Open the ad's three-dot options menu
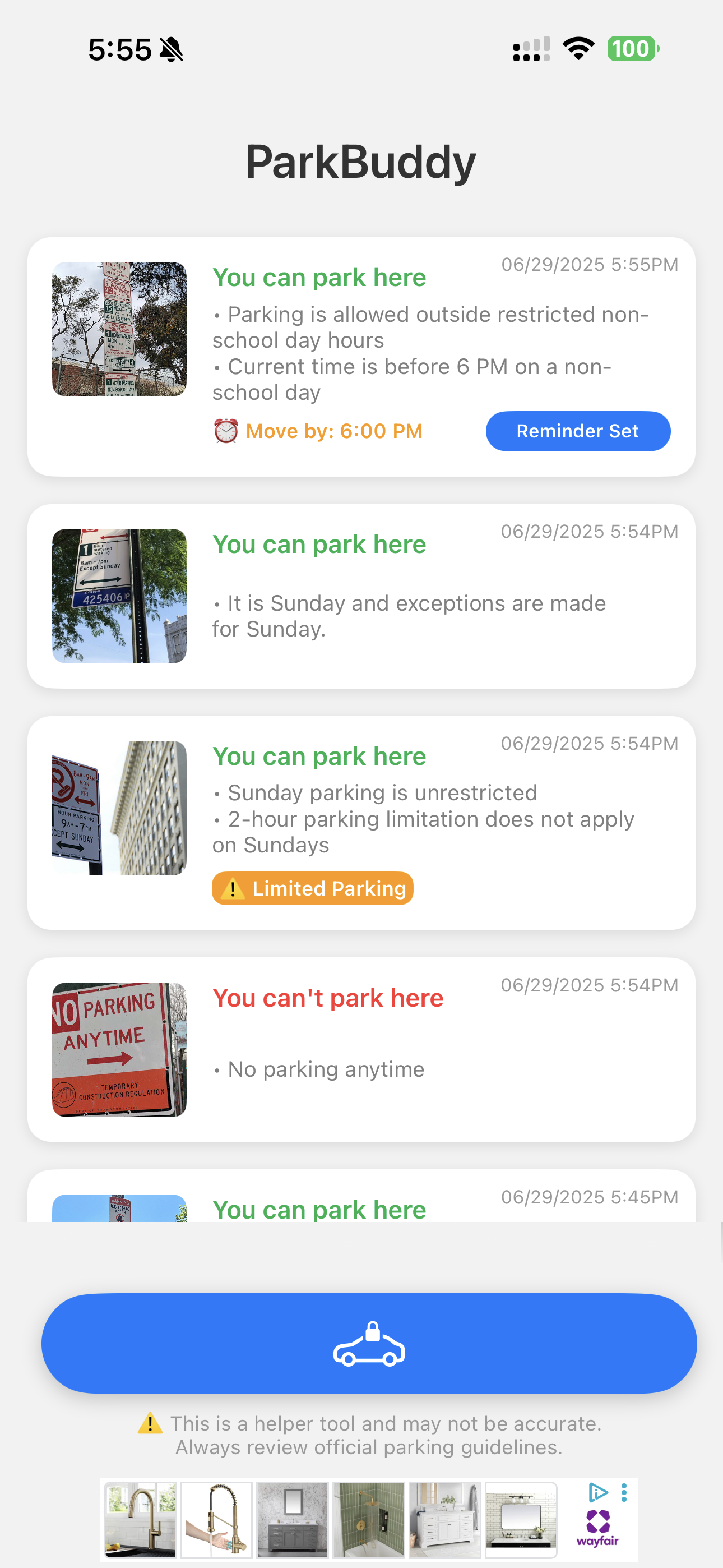The image size is (723, 1568). click(x=624, y=1492)
